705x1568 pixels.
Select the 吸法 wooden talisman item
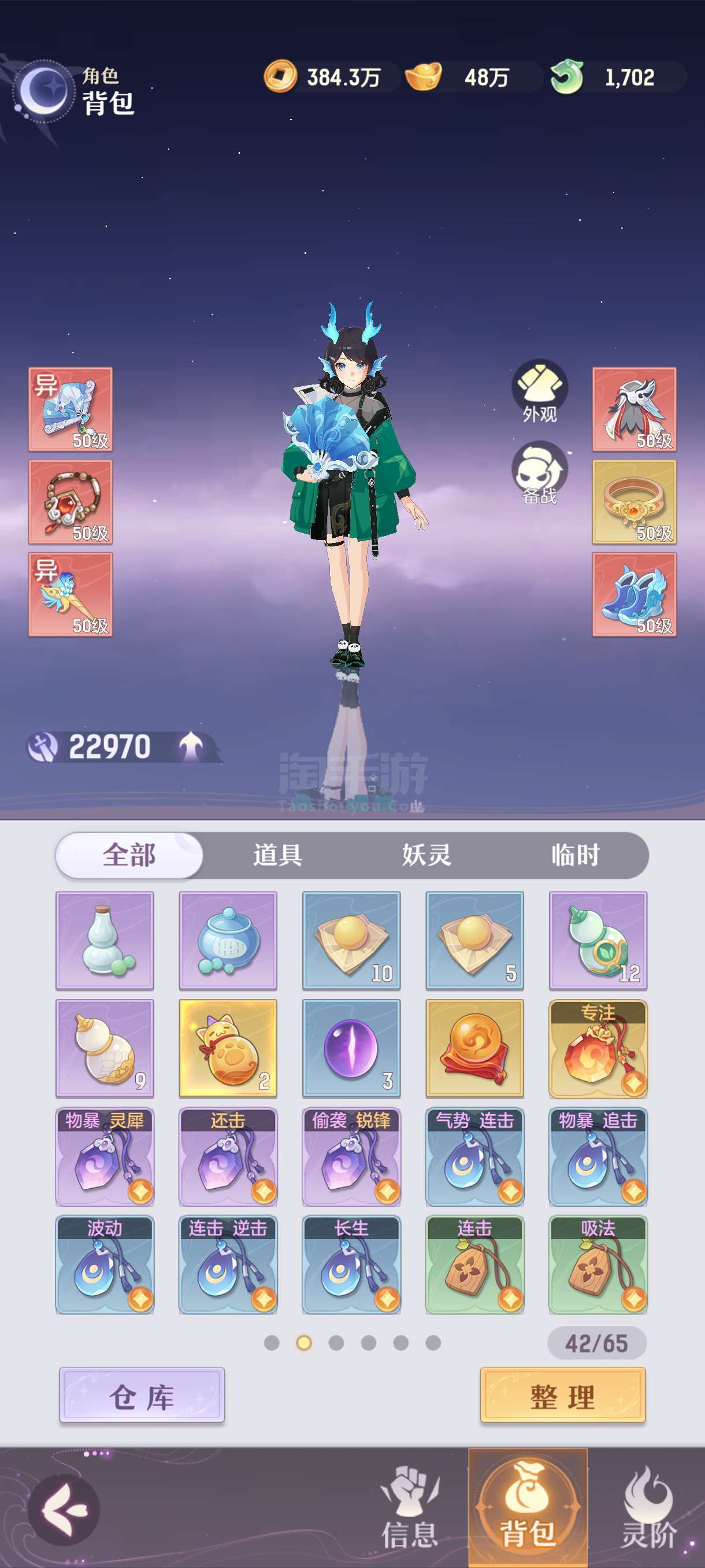pyautogui.click(x=598, y=1265)
